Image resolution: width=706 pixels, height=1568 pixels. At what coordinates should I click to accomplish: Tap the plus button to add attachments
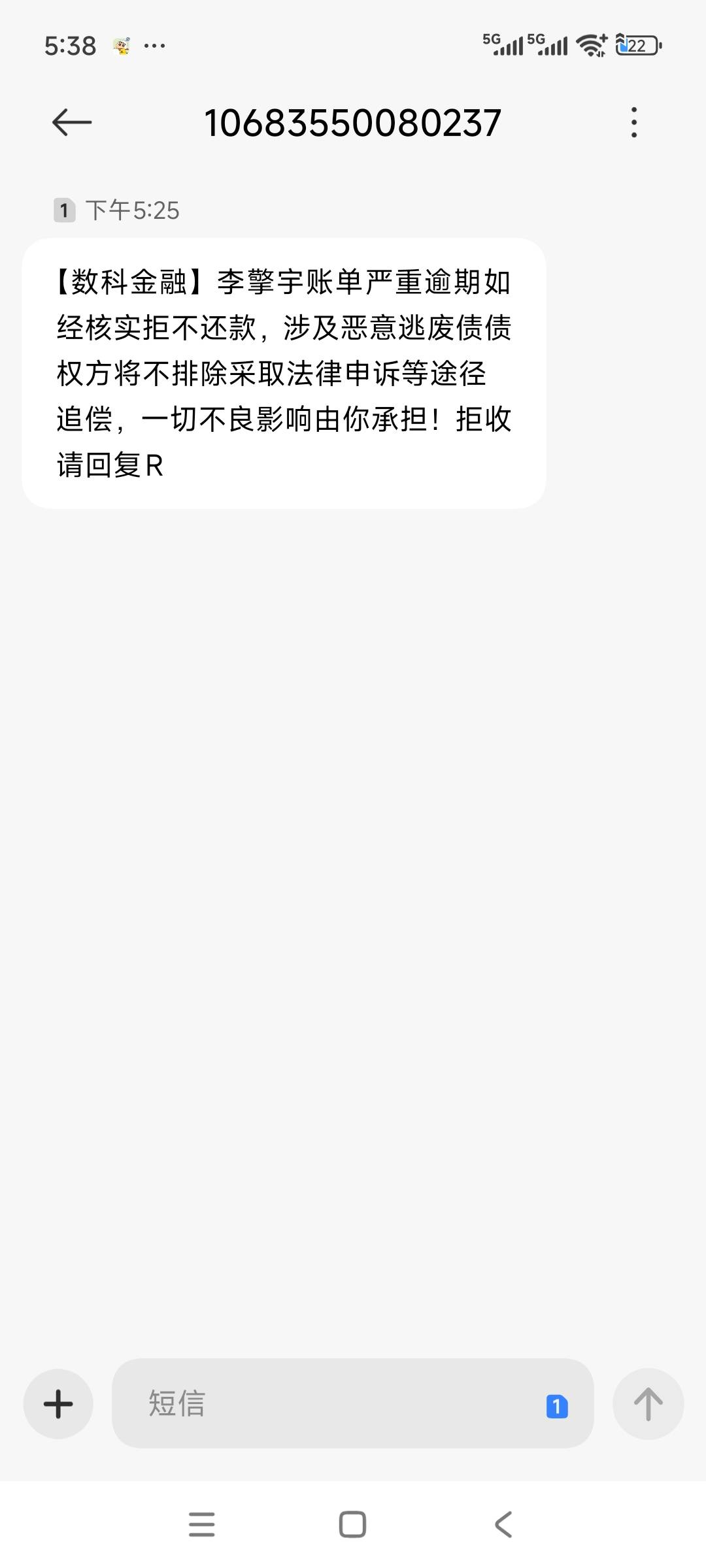(x=58, y=1403)
